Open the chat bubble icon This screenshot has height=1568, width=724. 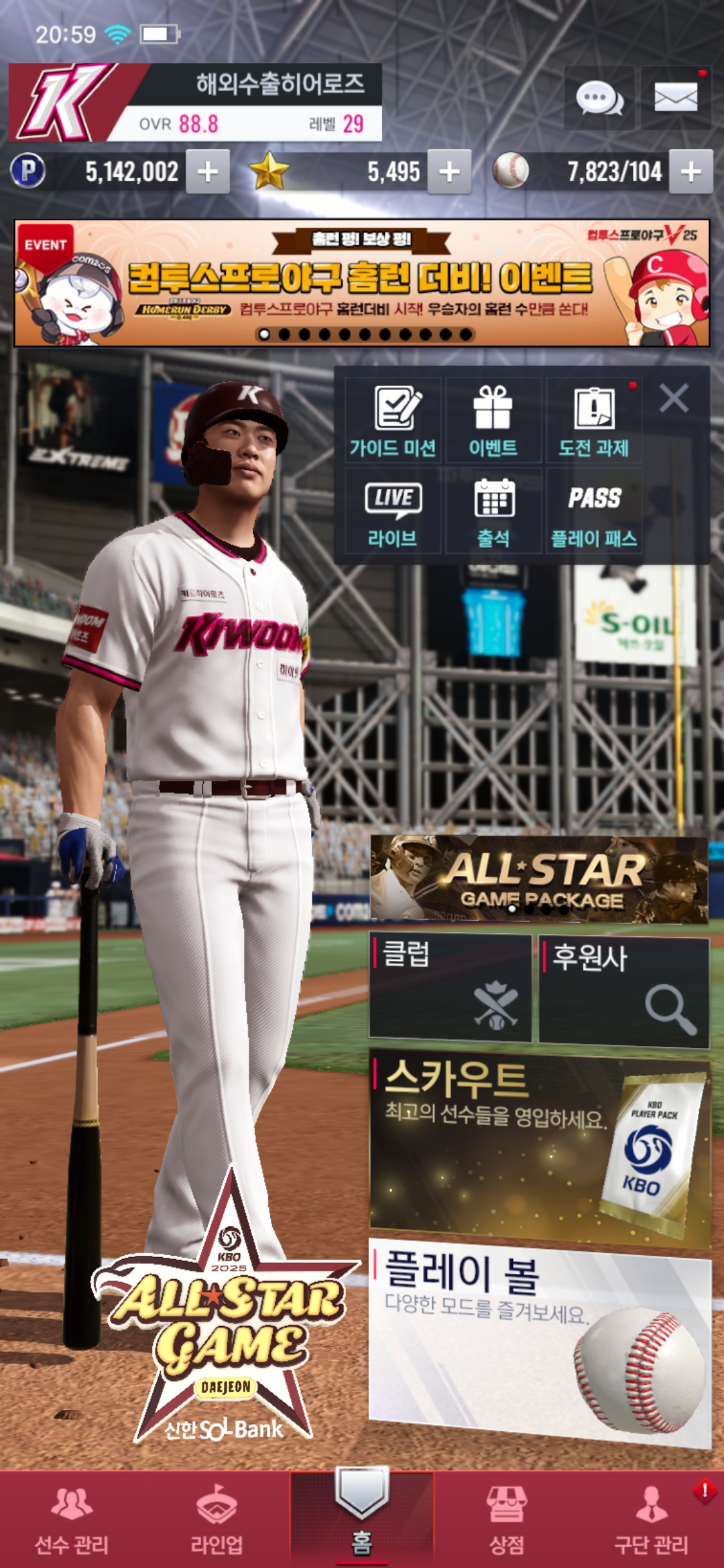[599, 99]
